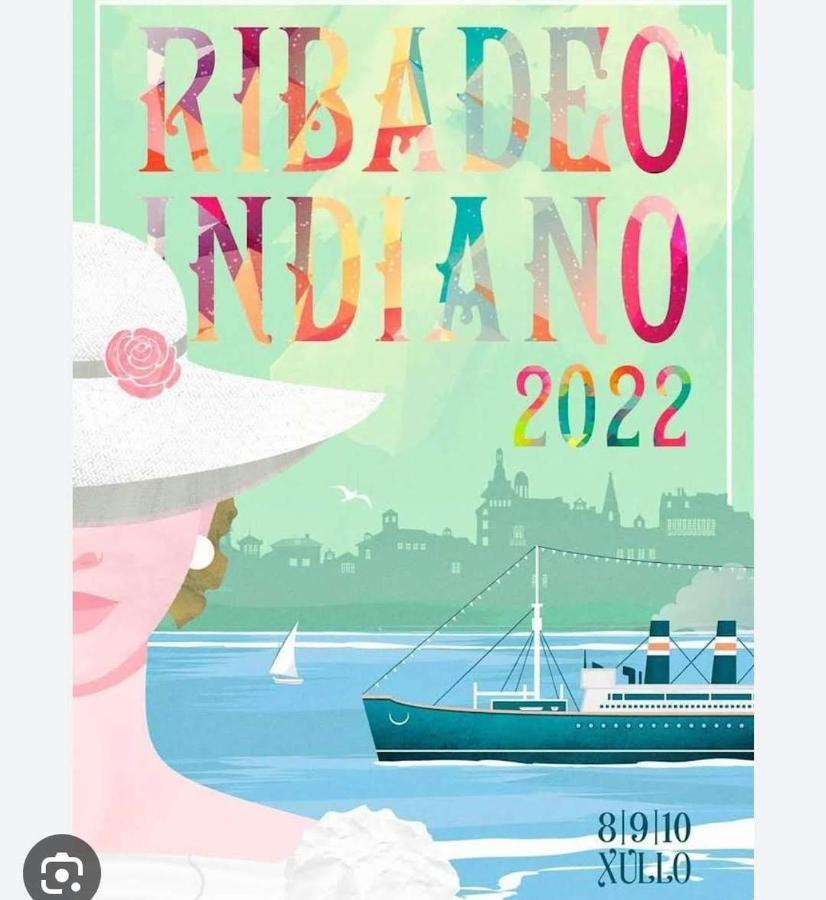Search this image with Google Lens
Screen dimensions: 826x900
[x=62, y=872]
